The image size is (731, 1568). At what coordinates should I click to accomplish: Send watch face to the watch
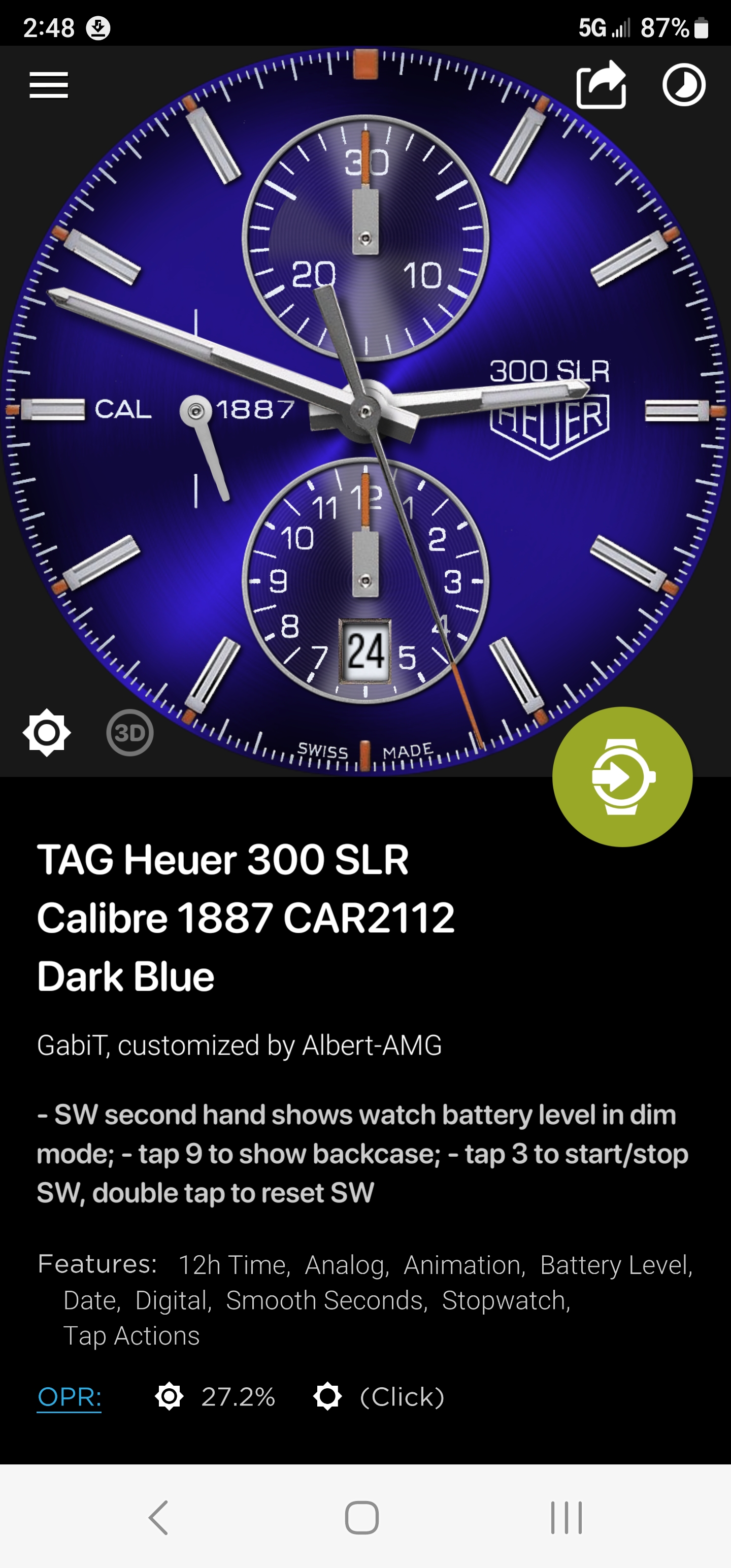[622, 777]
